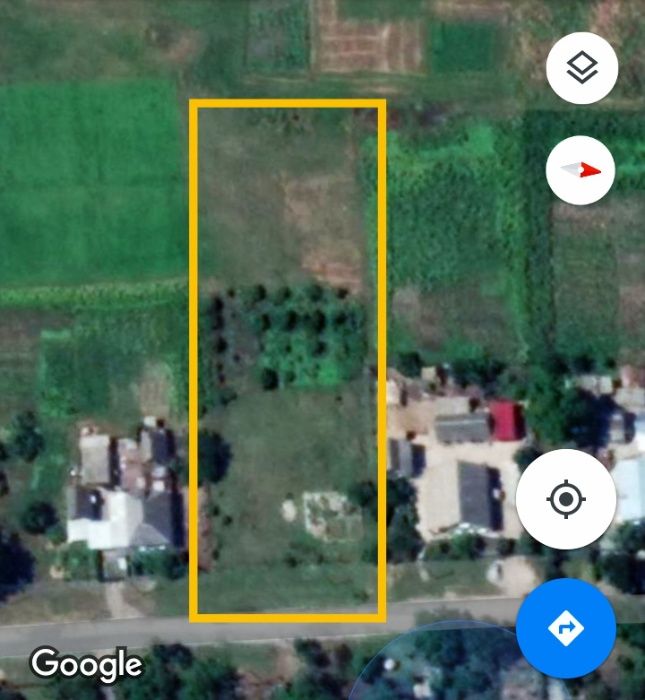Open directions with the blue arrow button
645x700 pixels.
pos(565,628)
